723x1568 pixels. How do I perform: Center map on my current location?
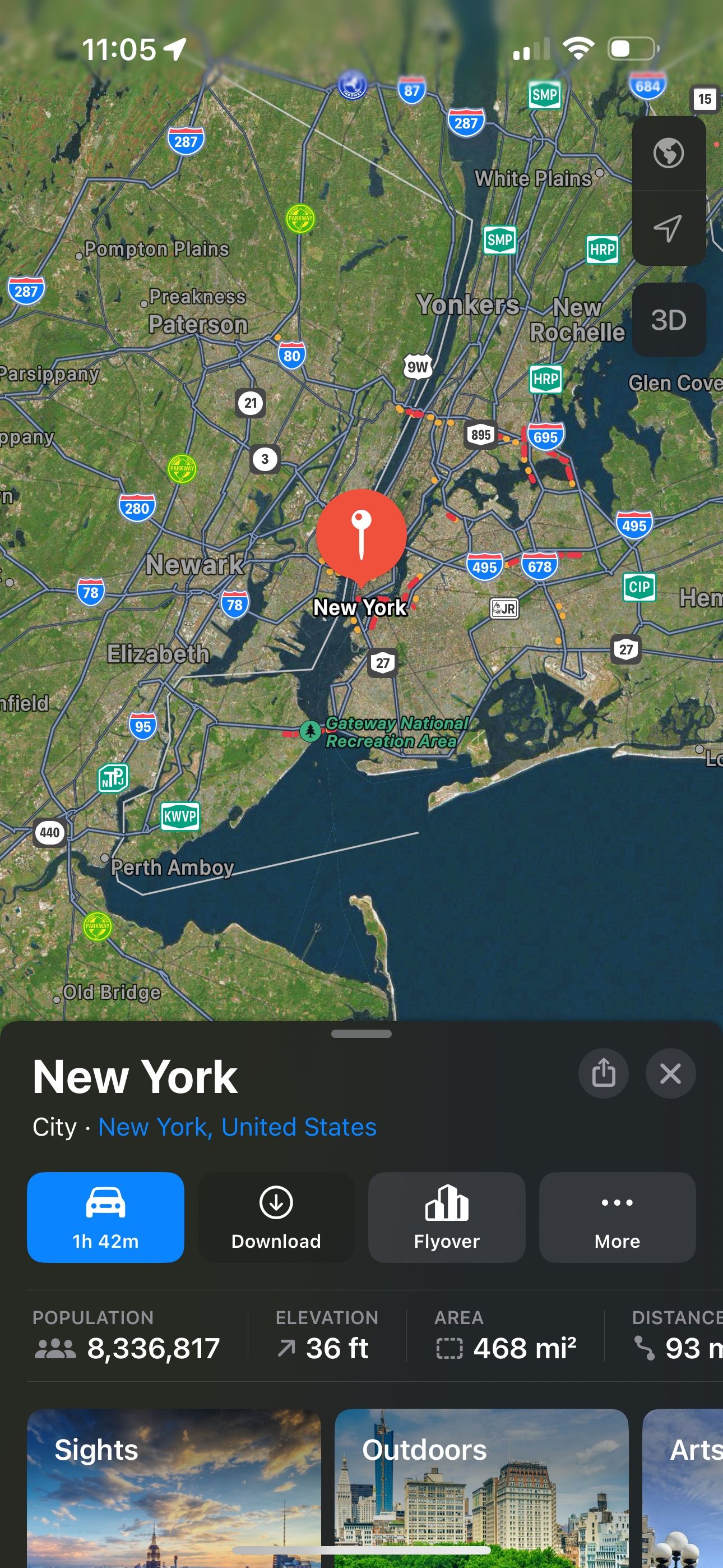point(668,228)
